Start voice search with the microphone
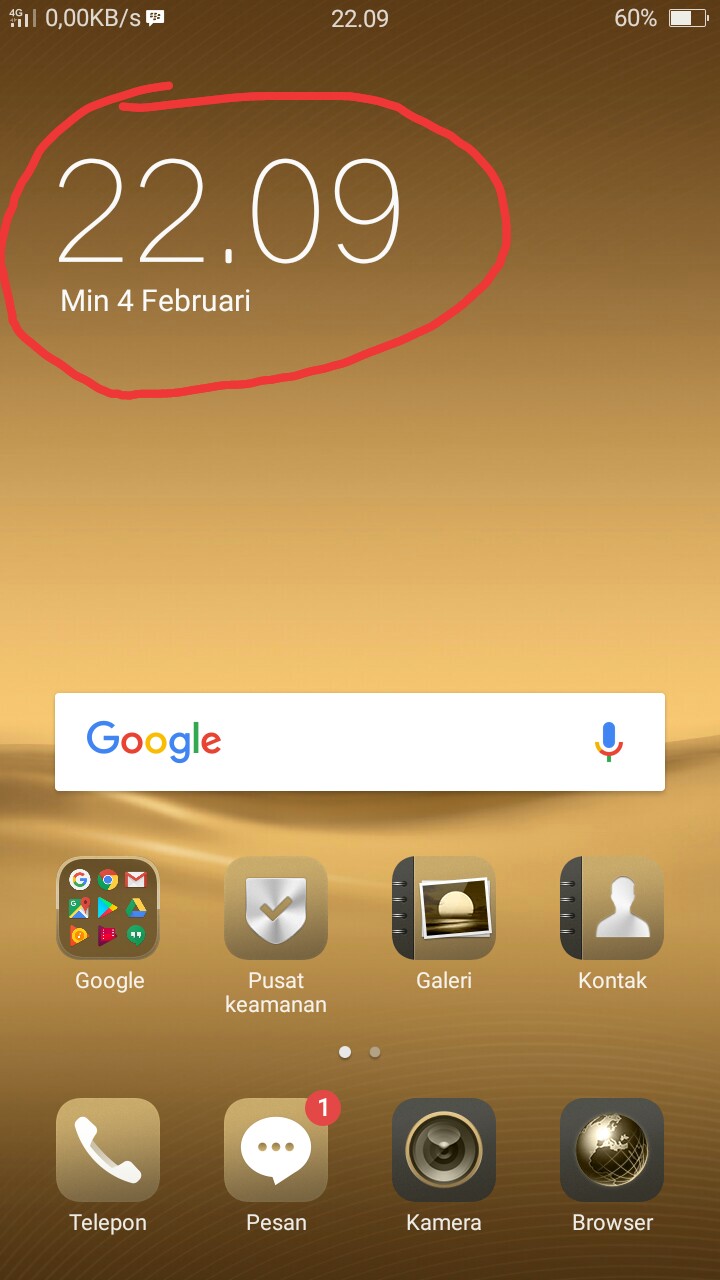Screen dimensions: 720x1280 coord(608,742)
